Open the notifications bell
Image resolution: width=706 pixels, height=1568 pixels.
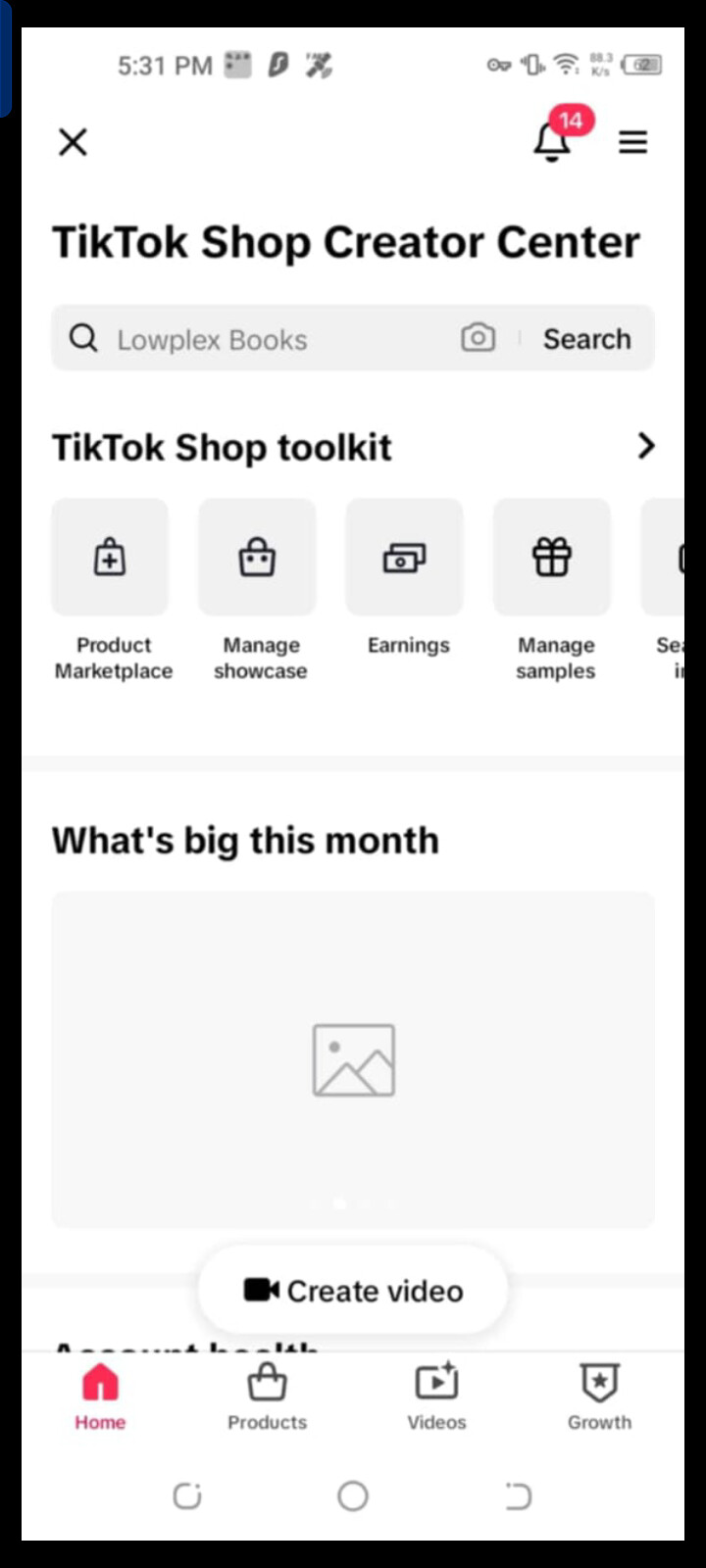552,142
